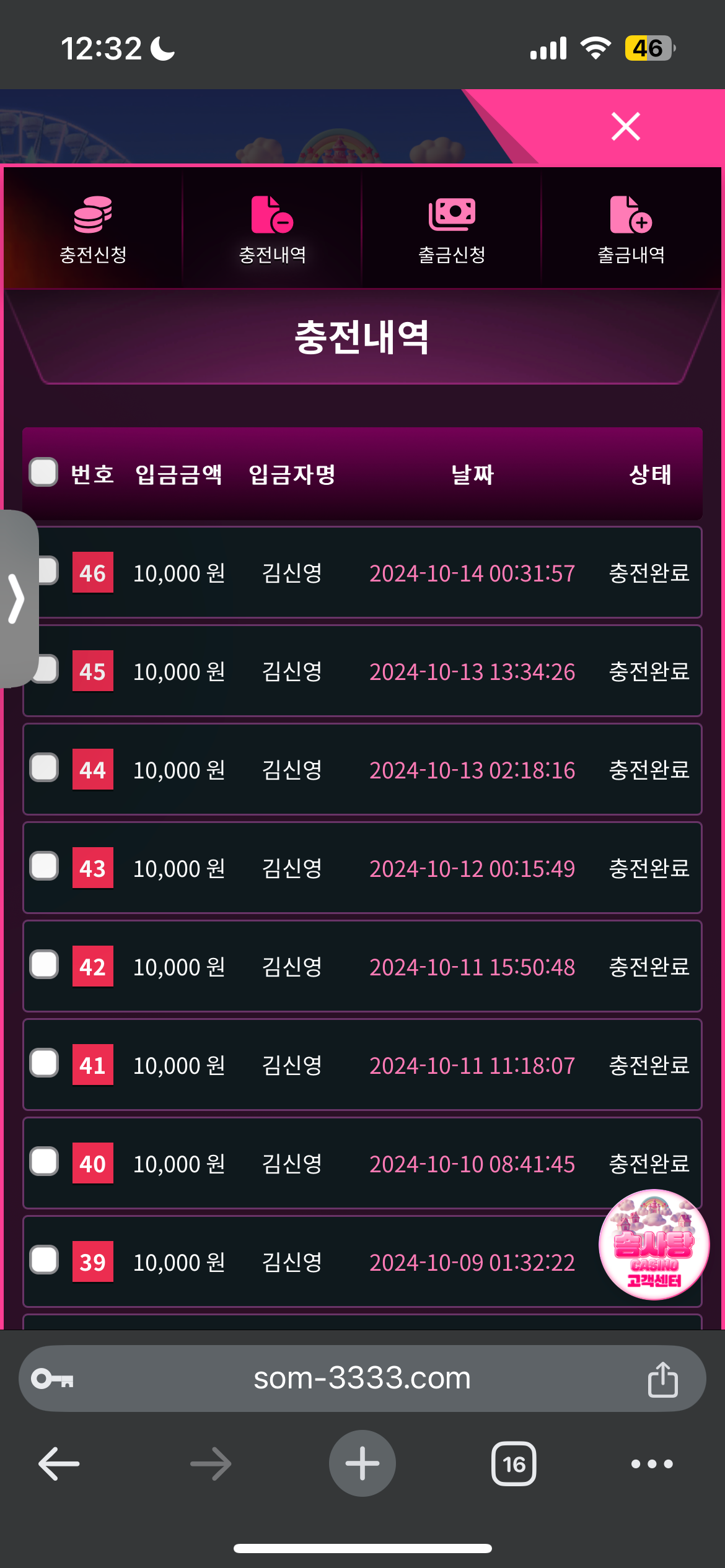Viewport: 725px width, 1568px height.
Task: Open the 충전신청 tab
Action: point(93,229)
